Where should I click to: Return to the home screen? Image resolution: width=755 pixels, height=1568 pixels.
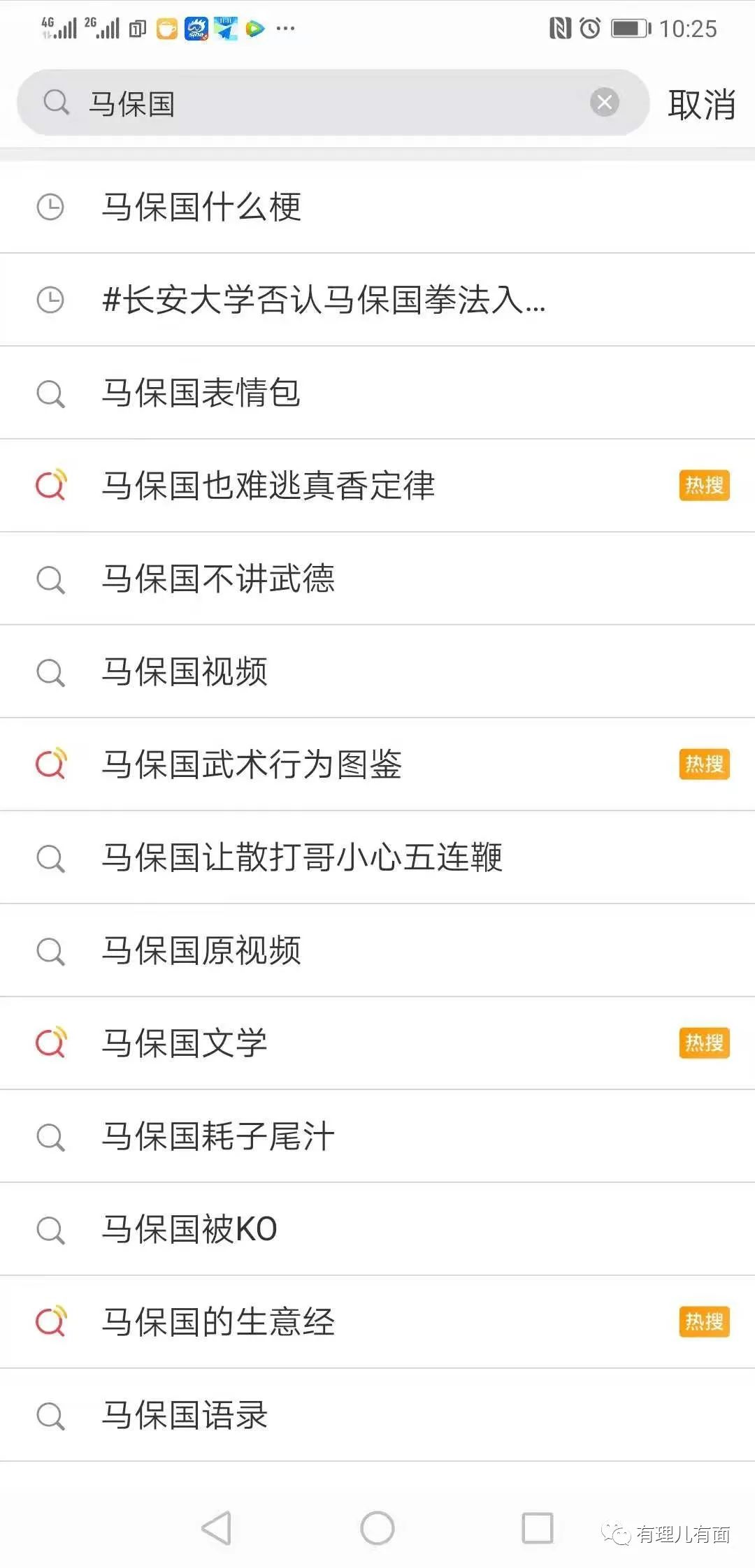coord(377,1527)
